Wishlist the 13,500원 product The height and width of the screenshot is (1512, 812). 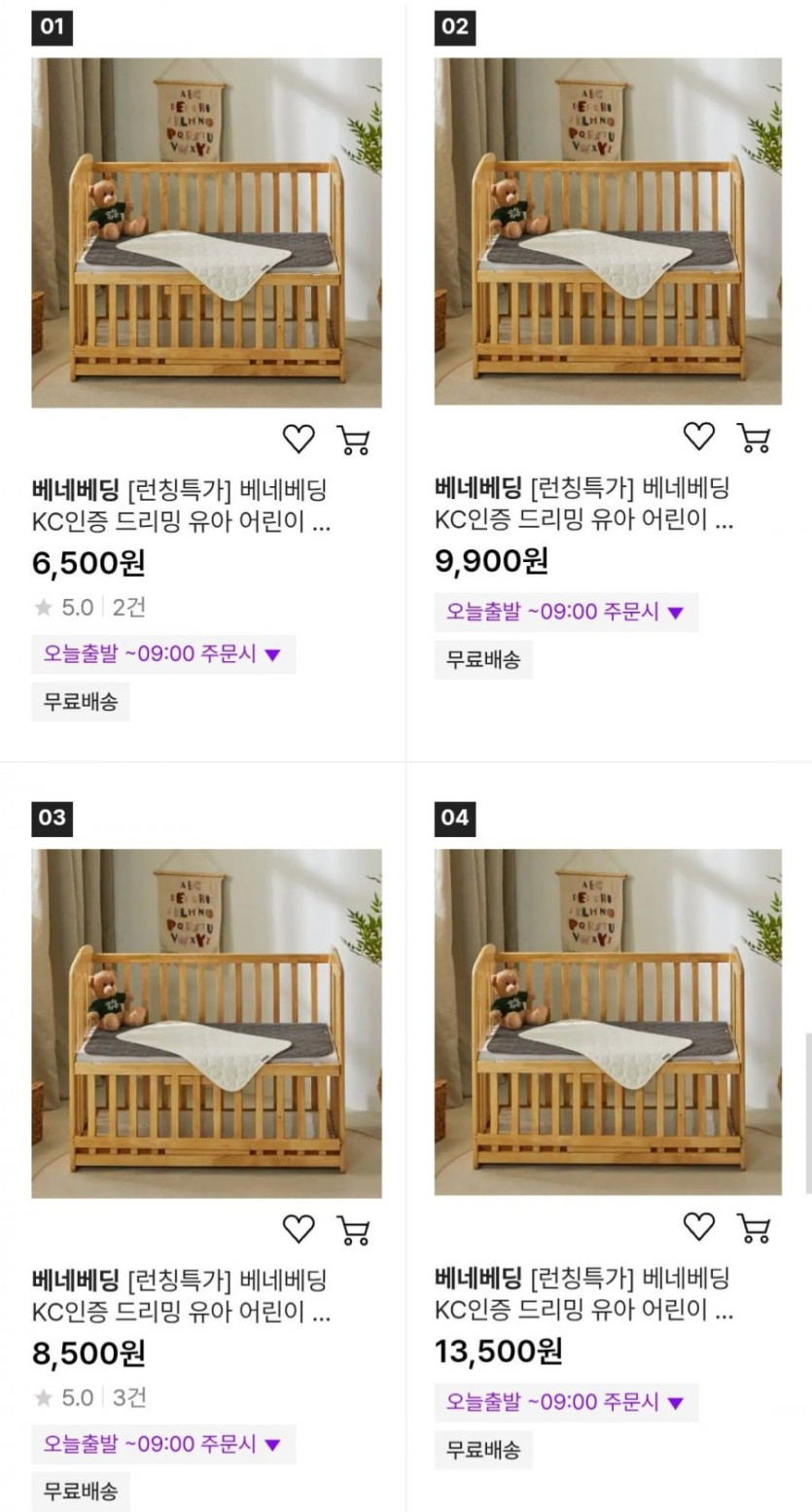(698, 1227)
